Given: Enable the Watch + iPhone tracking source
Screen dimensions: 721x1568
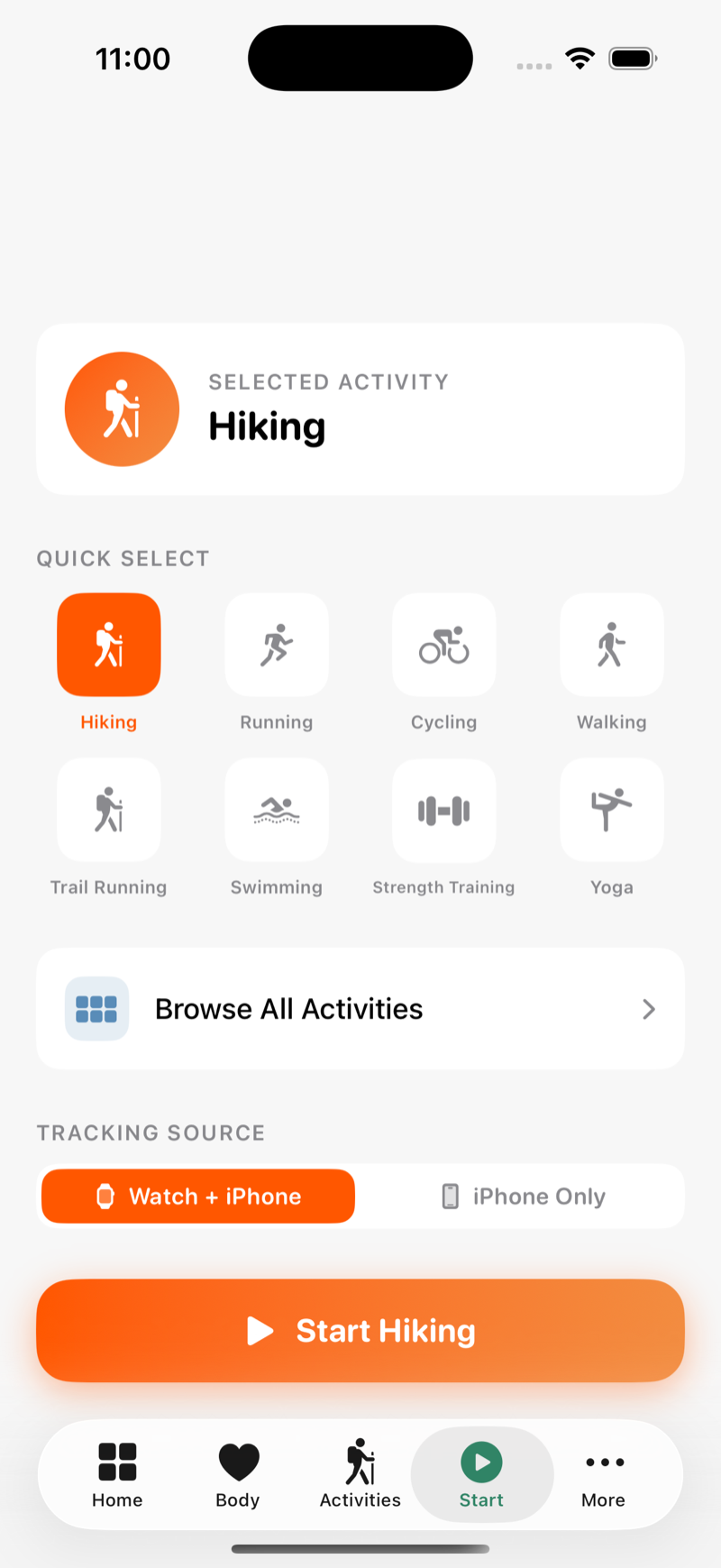Looking at the screenshot, I should [196, 1196].
